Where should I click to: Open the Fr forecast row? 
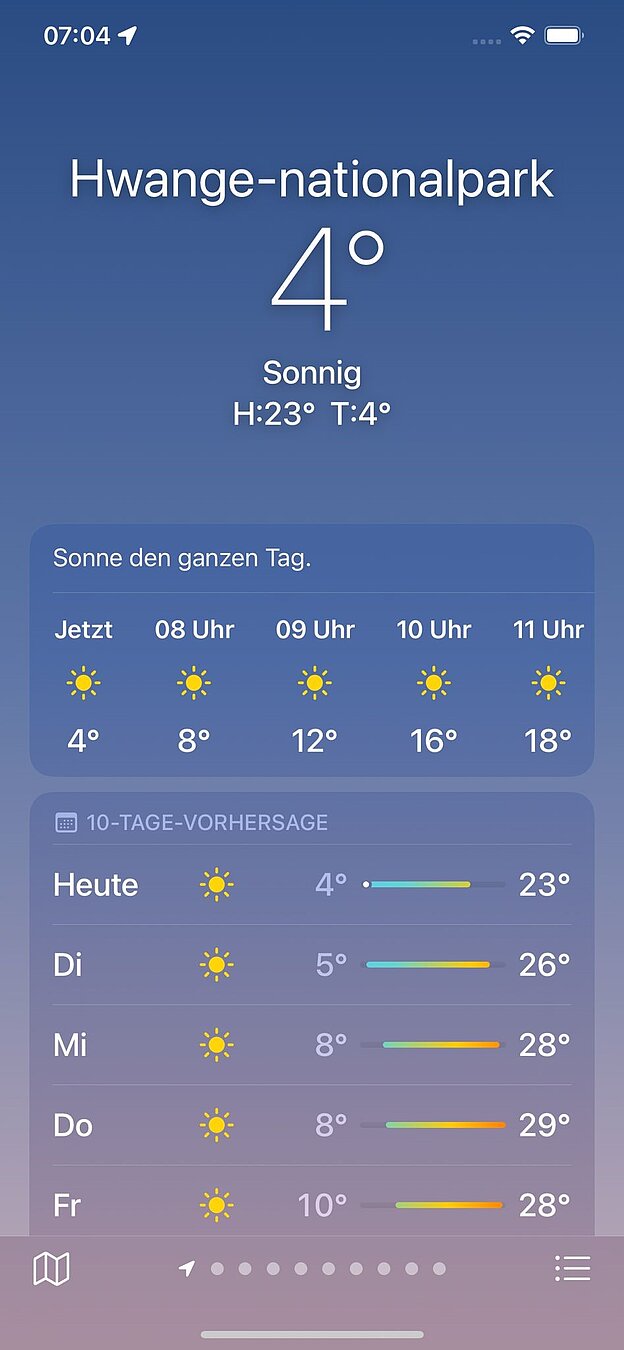click(x=312, y=1203)
